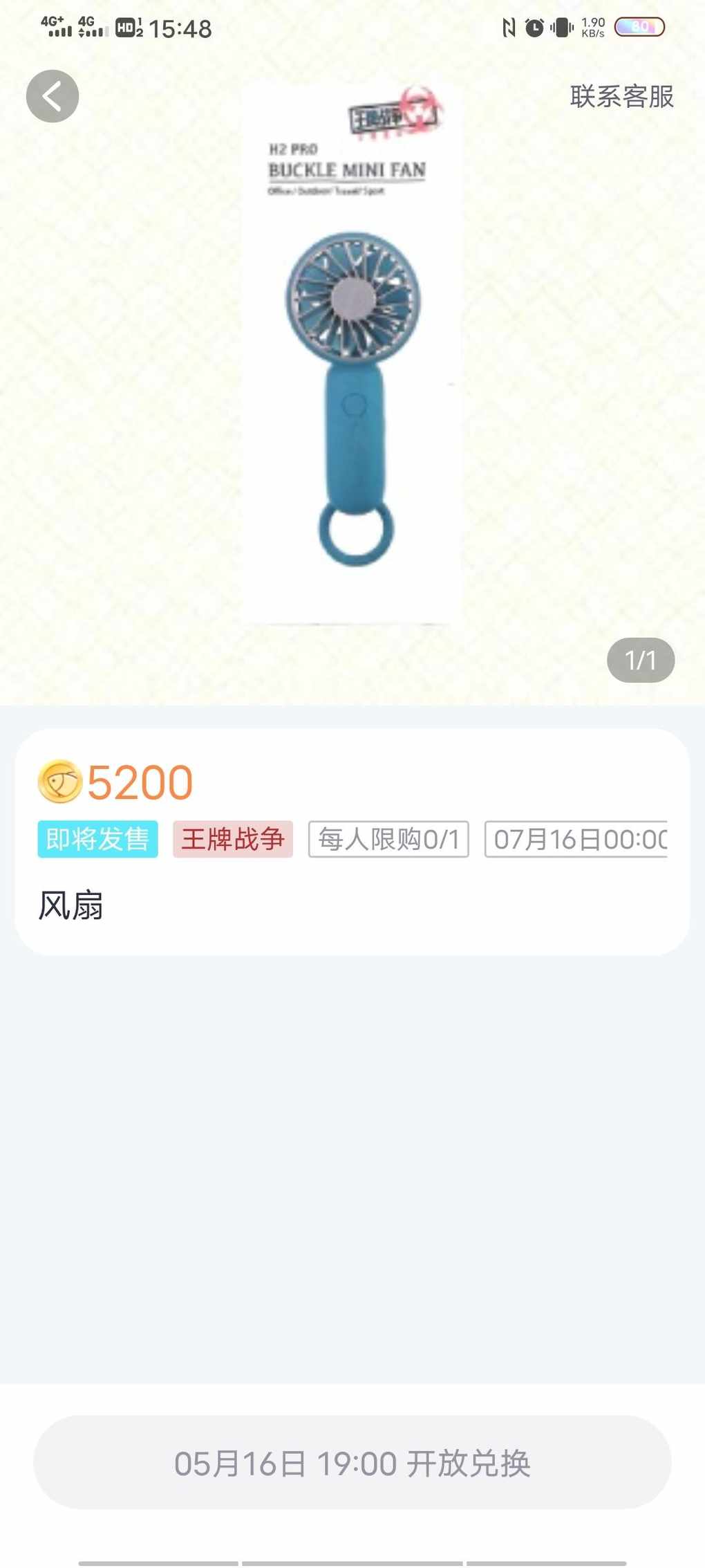Open 联系客服 customer service
This screenshot has height=1568, width=705.
click(621, 96)
